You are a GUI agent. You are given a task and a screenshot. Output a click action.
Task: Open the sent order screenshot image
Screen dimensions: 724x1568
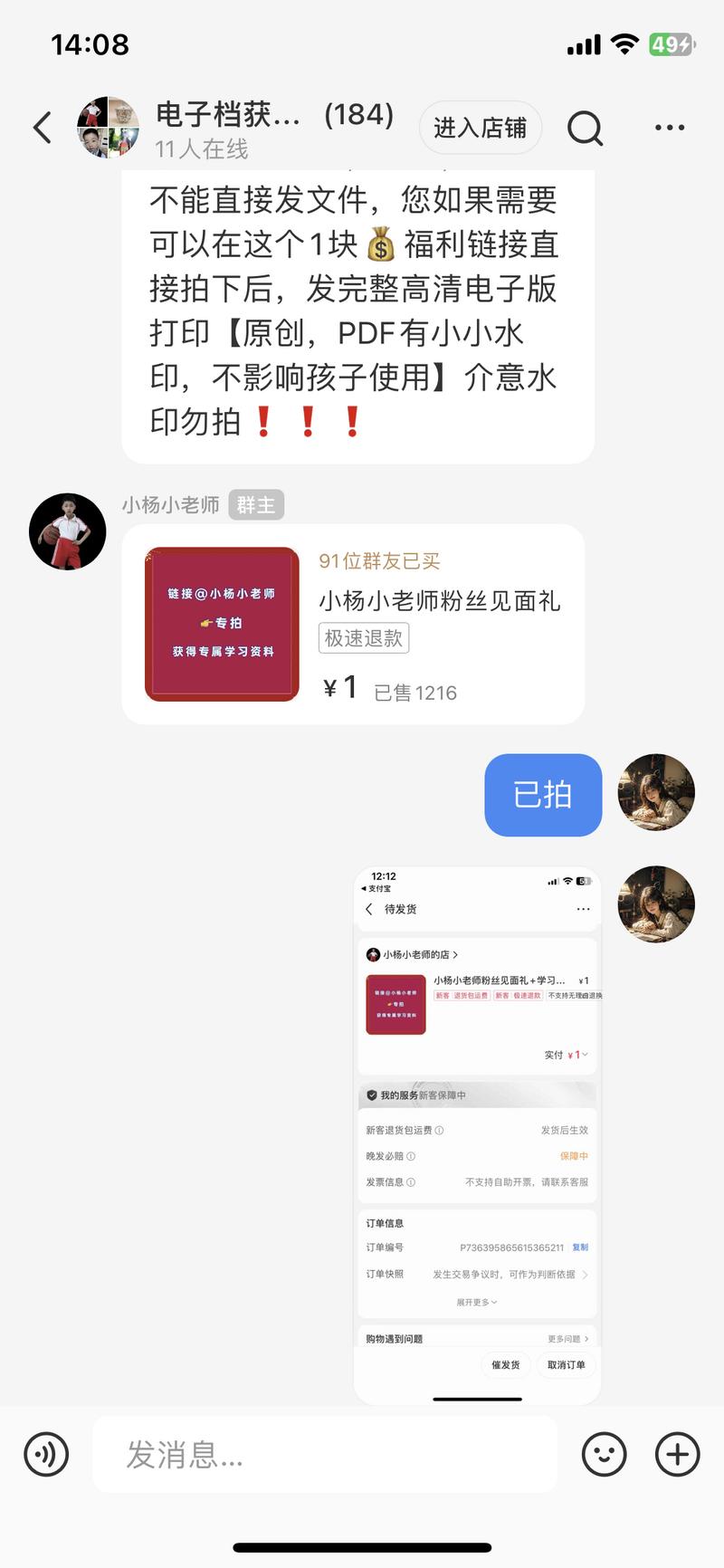tap(477, 1134)
